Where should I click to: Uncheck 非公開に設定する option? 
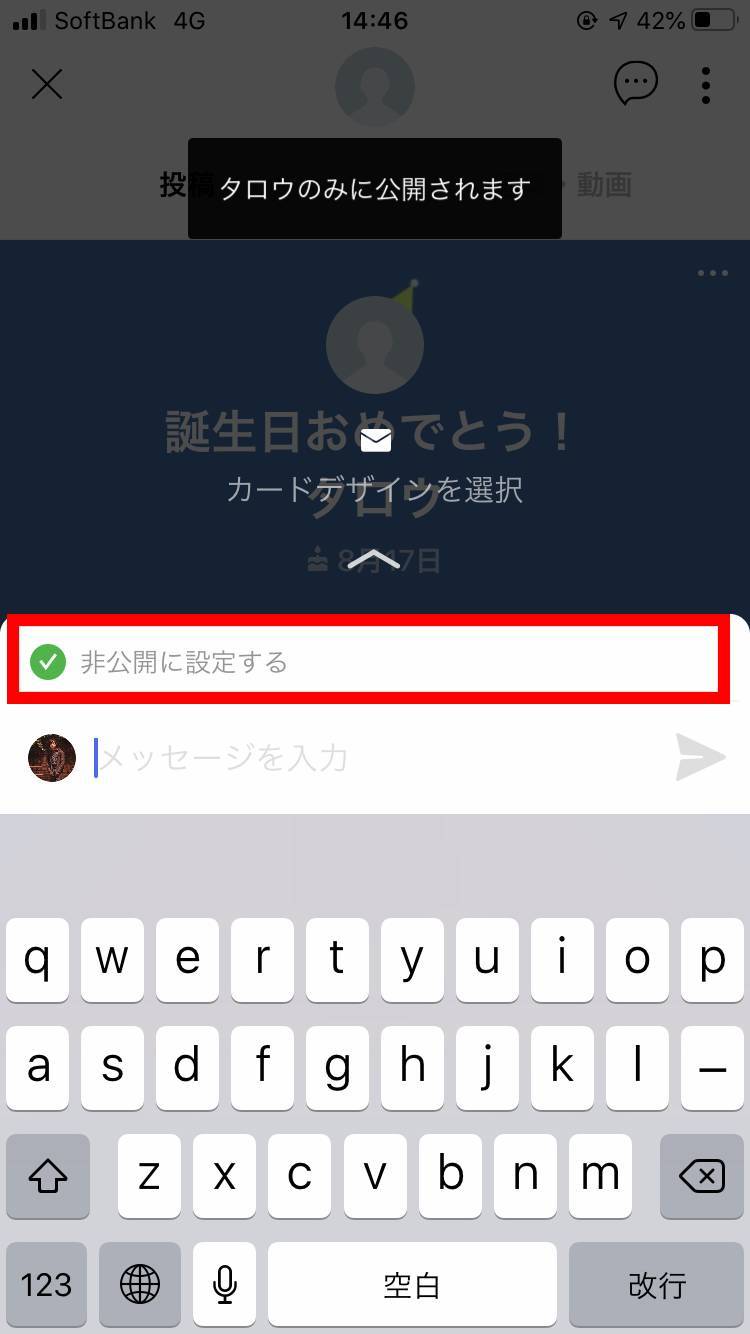[x=47, y=662]
